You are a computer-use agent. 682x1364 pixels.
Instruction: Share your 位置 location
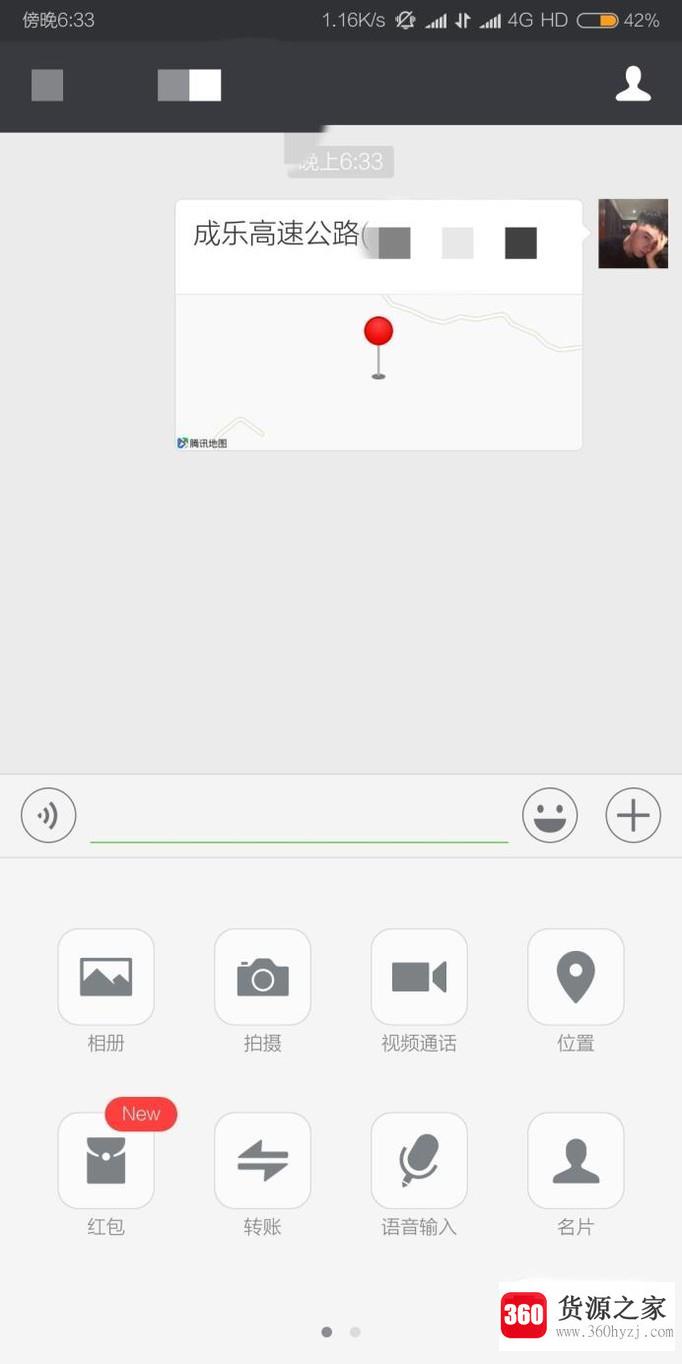(575, 977)
